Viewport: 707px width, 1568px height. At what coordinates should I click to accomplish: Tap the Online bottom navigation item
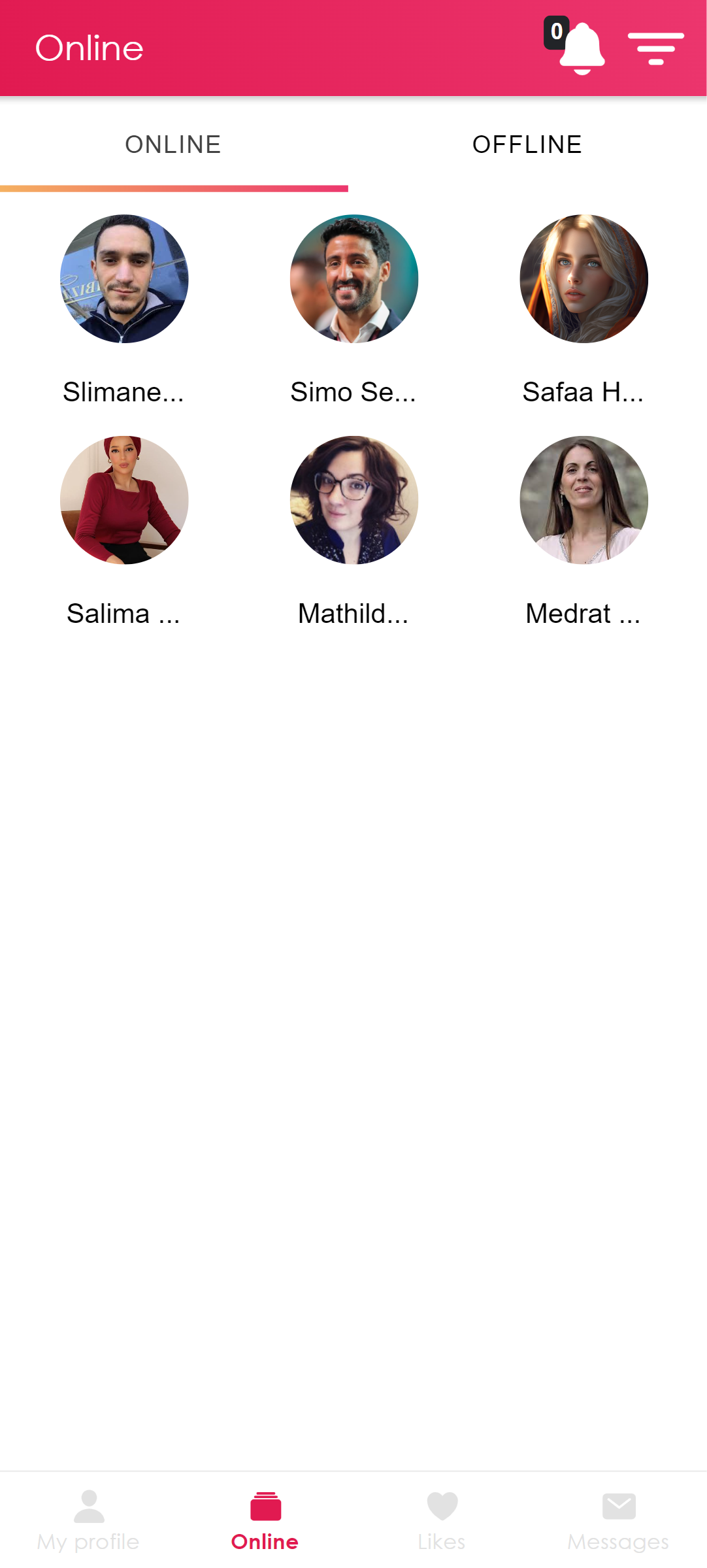coord(265,1521)
